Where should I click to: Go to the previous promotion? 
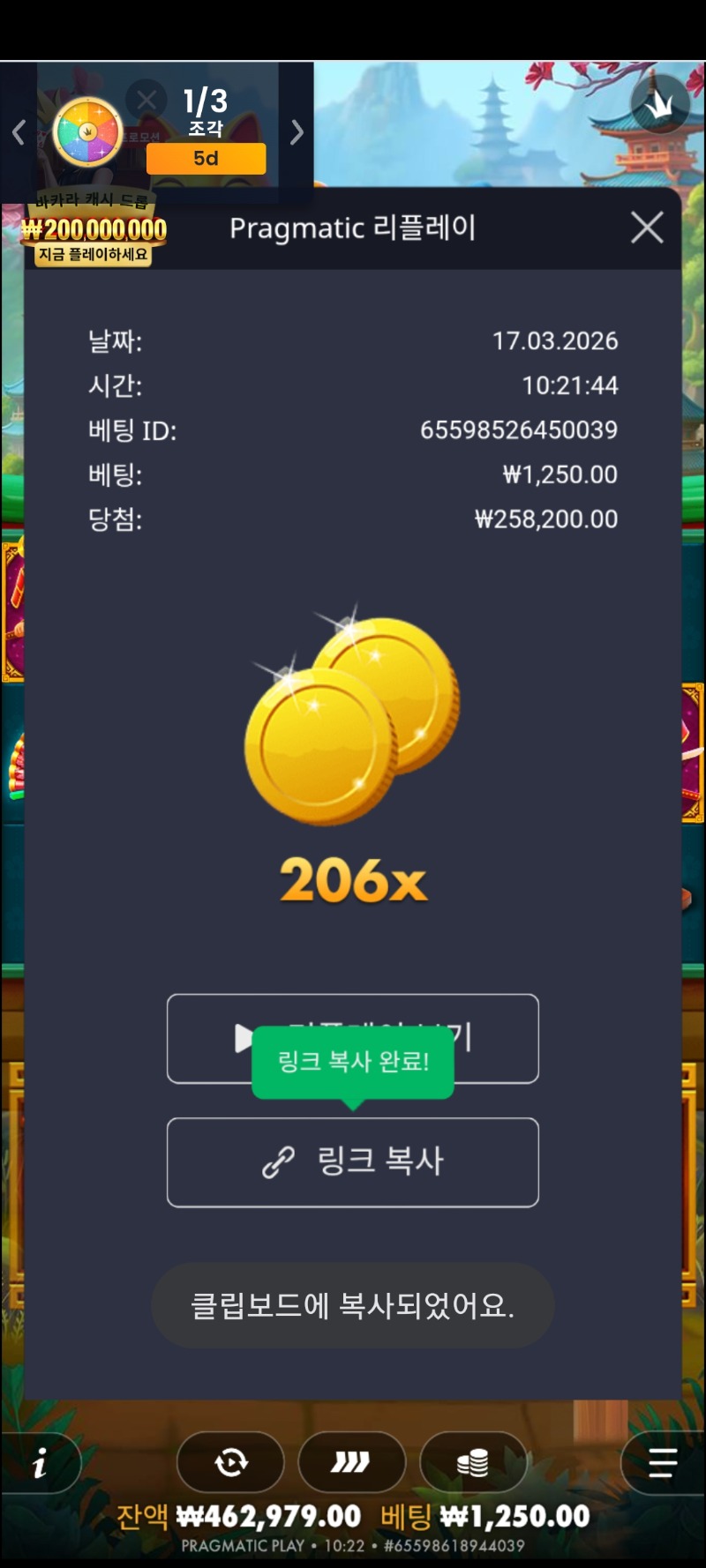tap(19, 132)
